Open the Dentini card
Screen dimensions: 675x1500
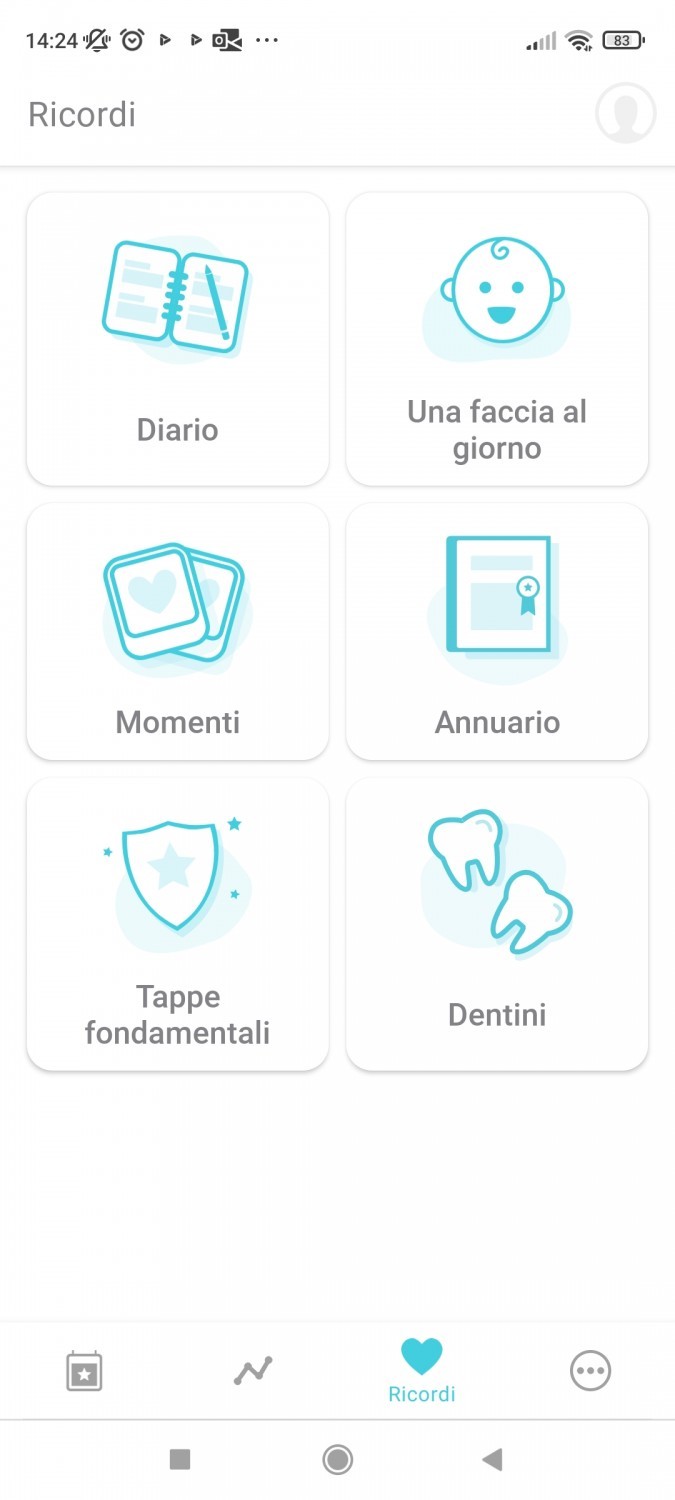pyautogui.click(x=497, y=924)
